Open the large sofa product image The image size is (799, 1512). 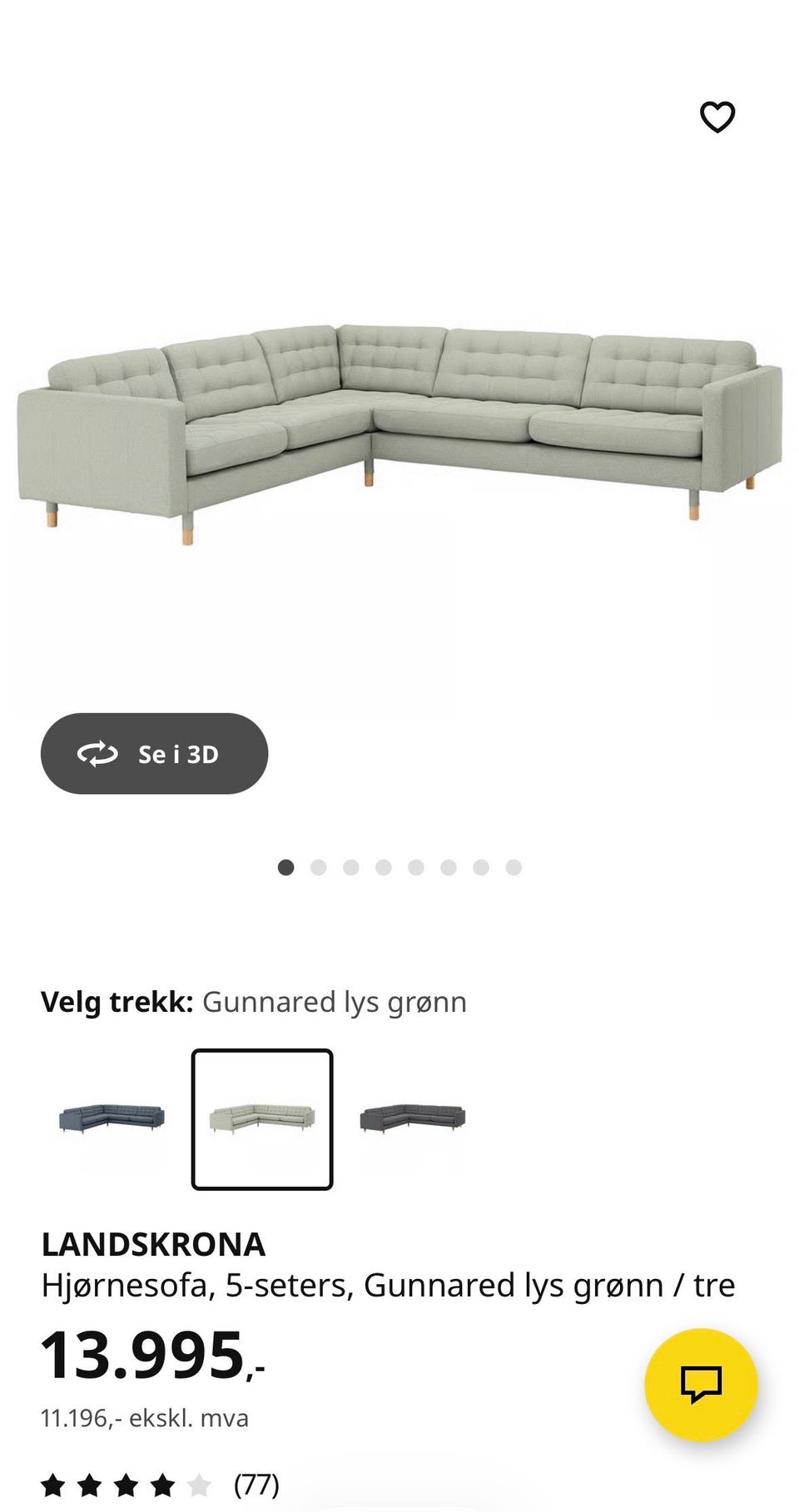click(x=399, y=433)
